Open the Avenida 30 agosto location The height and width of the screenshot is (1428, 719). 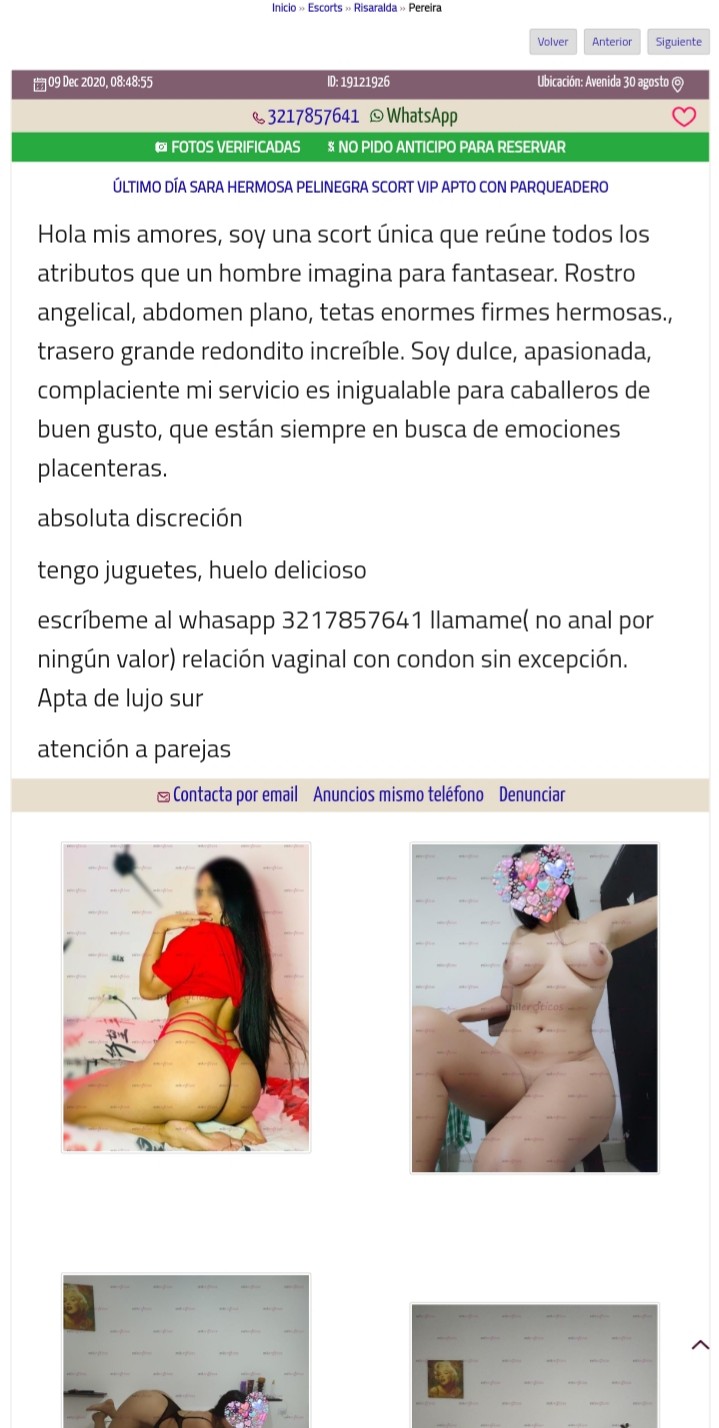(x=610, y=83)
